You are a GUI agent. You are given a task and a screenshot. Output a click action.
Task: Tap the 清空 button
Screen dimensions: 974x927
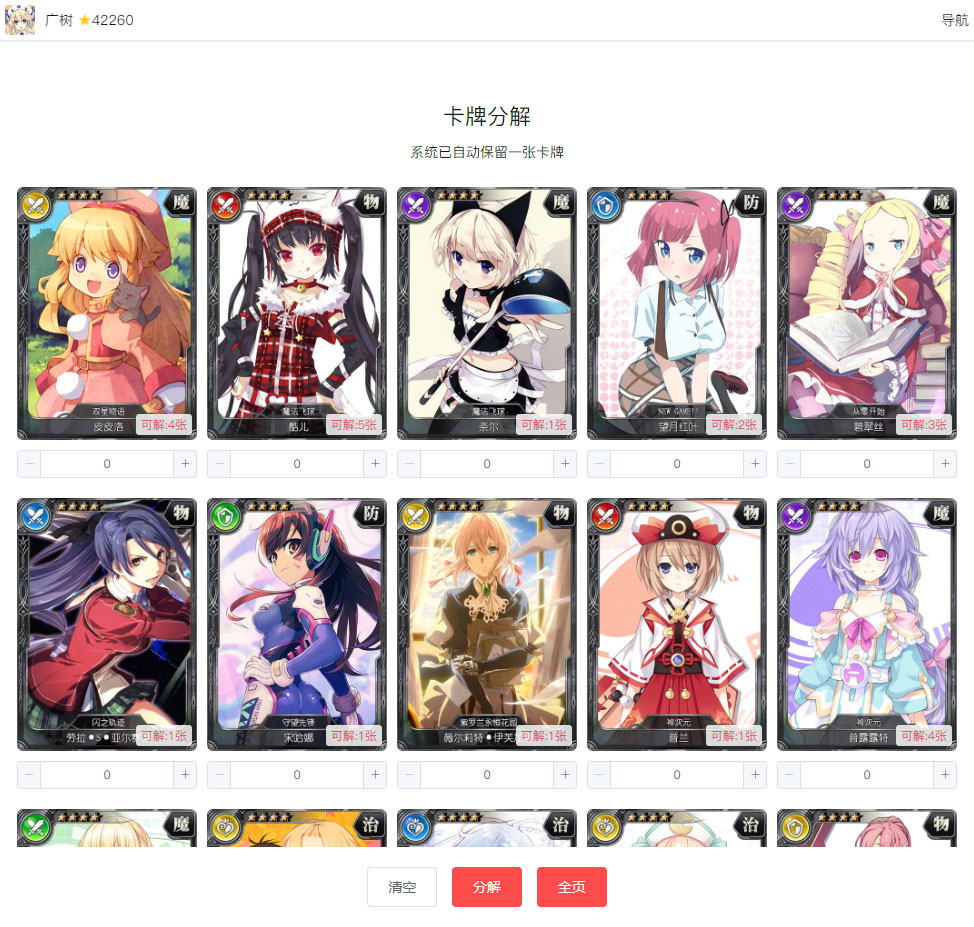(402, 887)
